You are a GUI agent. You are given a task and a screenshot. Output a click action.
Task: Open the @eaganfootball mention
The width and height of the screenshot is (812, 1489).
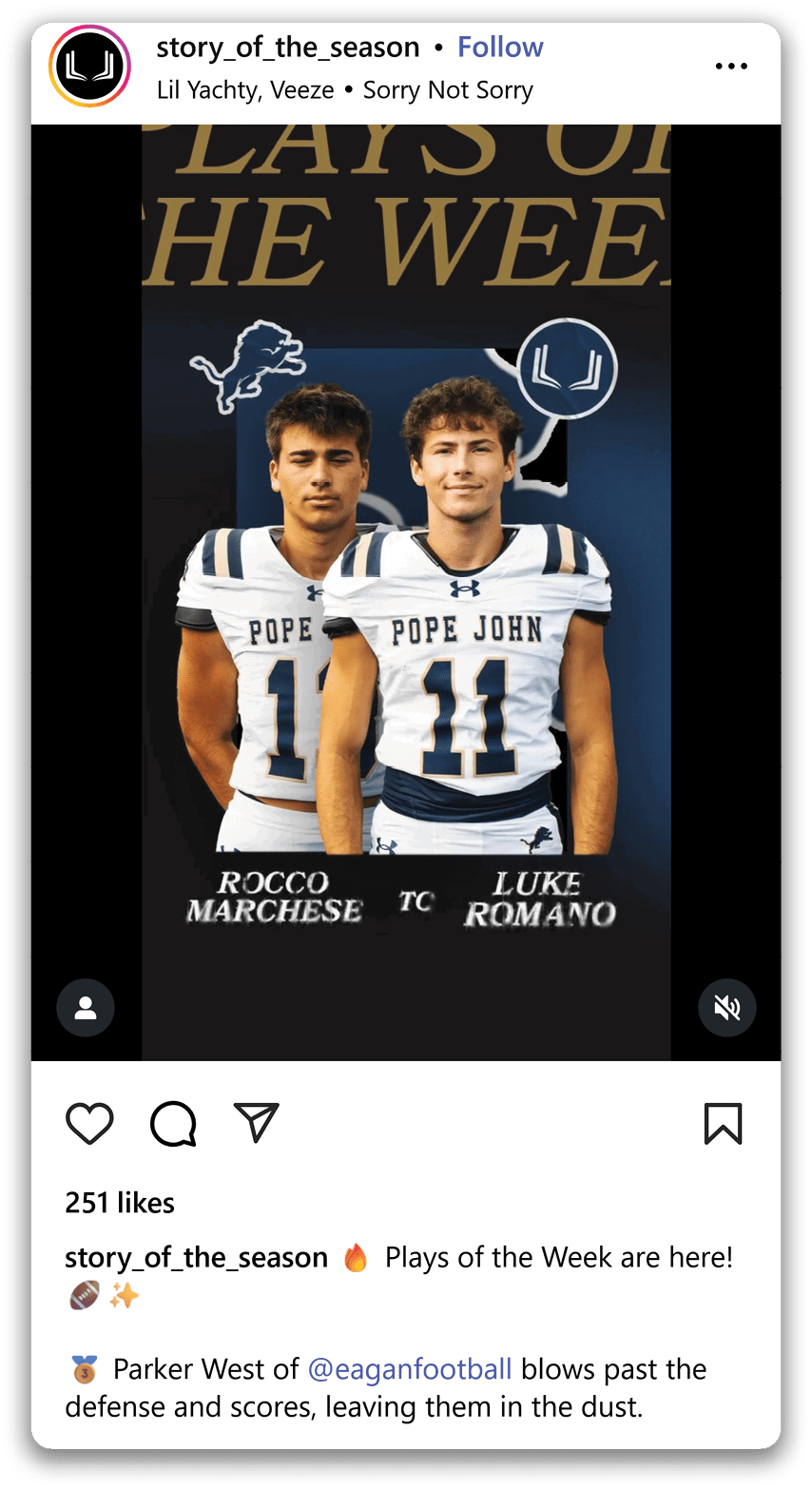point(411,1369)
